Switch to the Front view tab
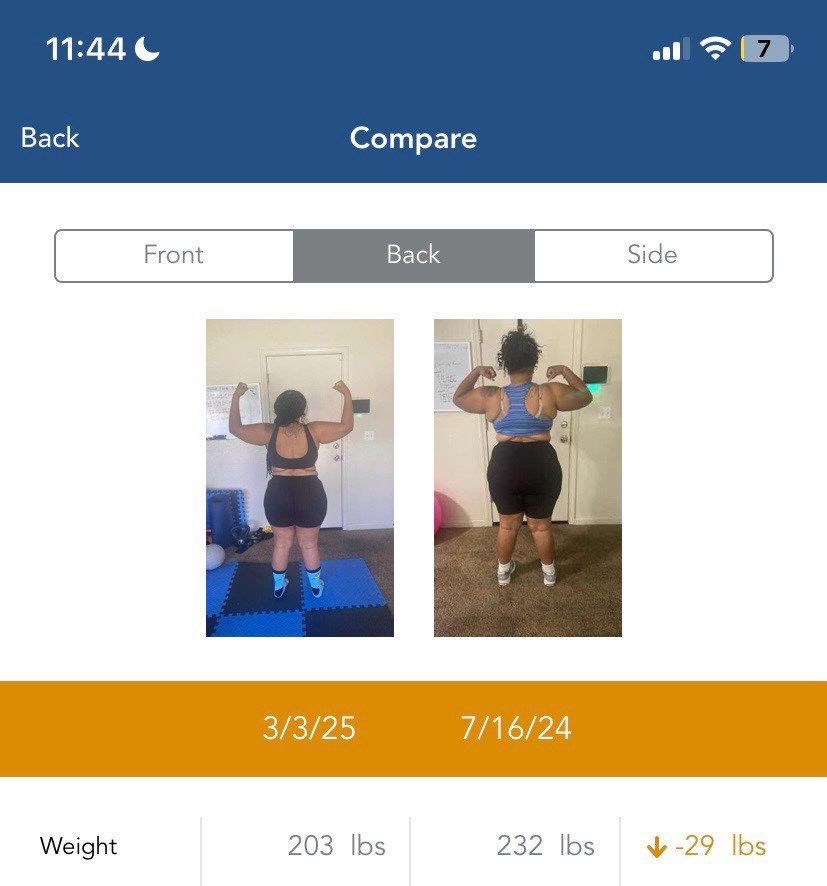The image size is (827, 886). (x=174, y=255)
